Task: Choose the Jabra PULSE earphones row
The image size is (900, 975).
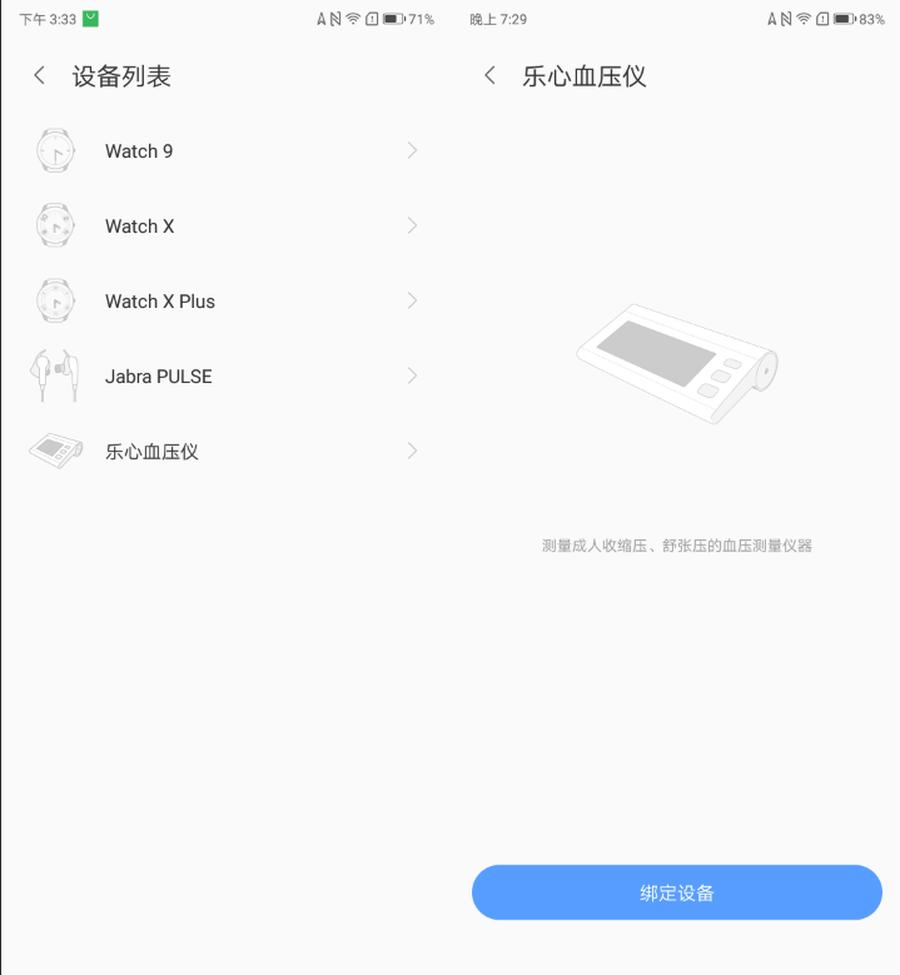Action: tap(225, 376)
